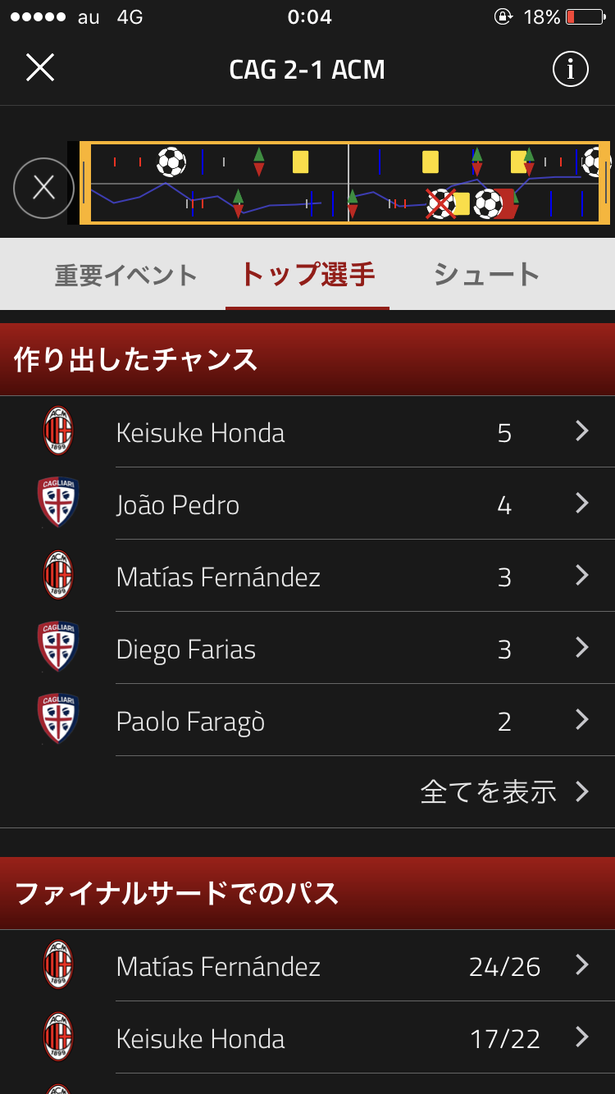Select the トップ選手 tab
The width and height of the screenshot is (615, 1094).
click(307, 275)
